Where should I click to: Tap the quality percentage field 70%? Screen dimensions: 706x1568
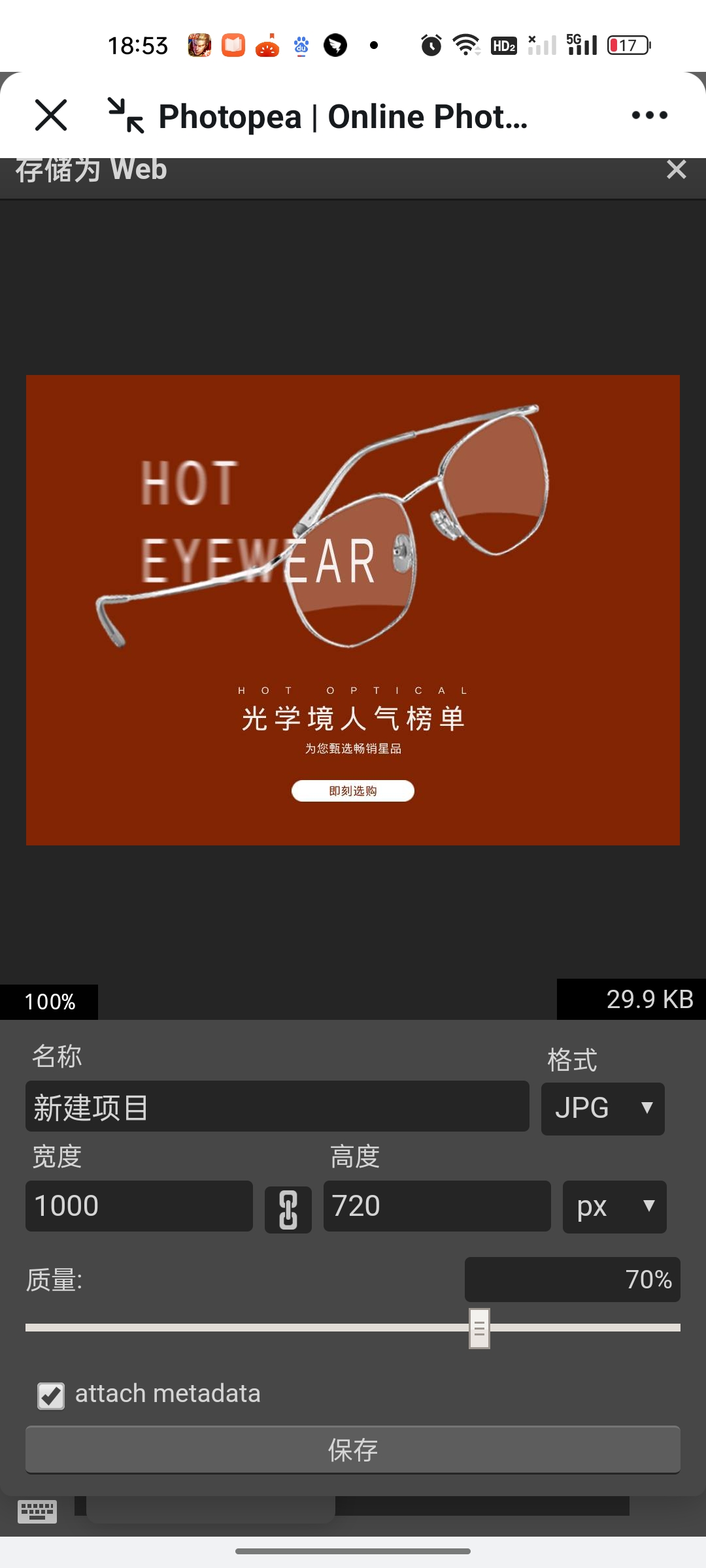[x=572, y=1280]
